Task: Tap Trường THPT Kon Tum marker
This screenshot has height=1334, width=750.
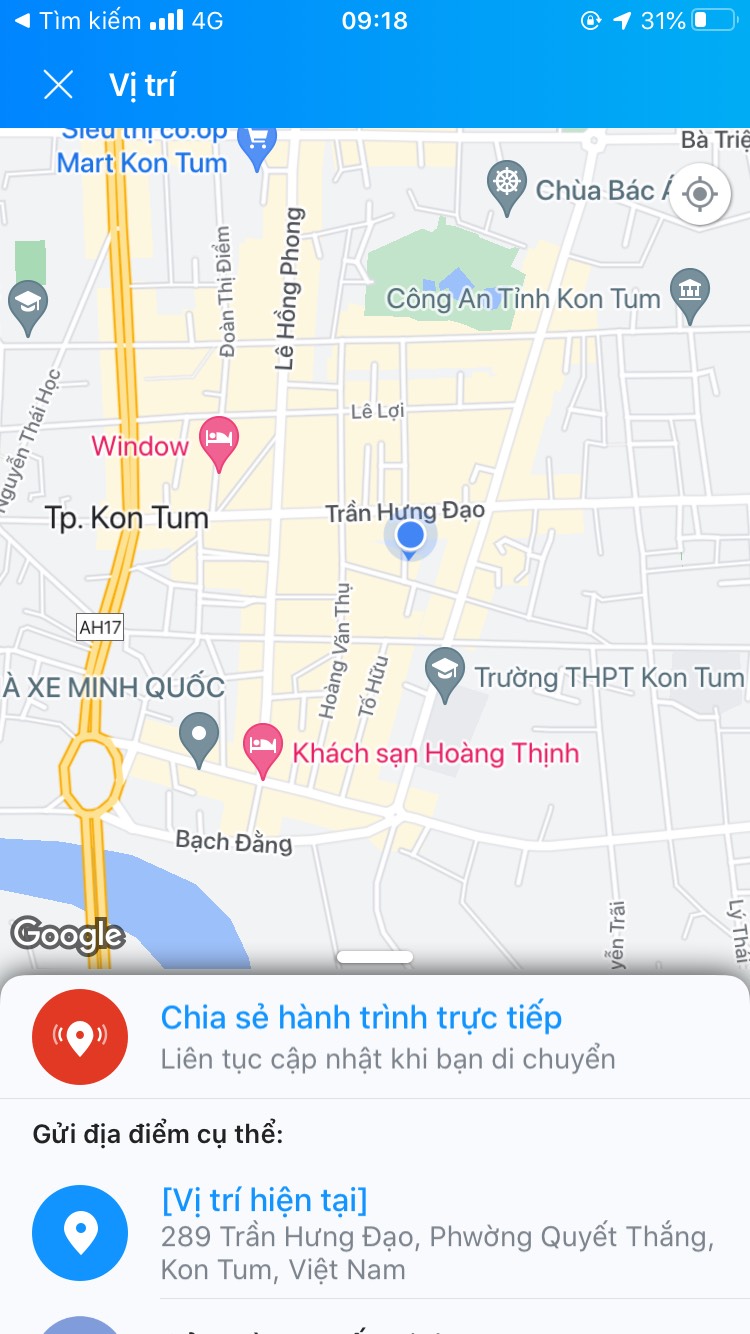Action: [445, 672]
